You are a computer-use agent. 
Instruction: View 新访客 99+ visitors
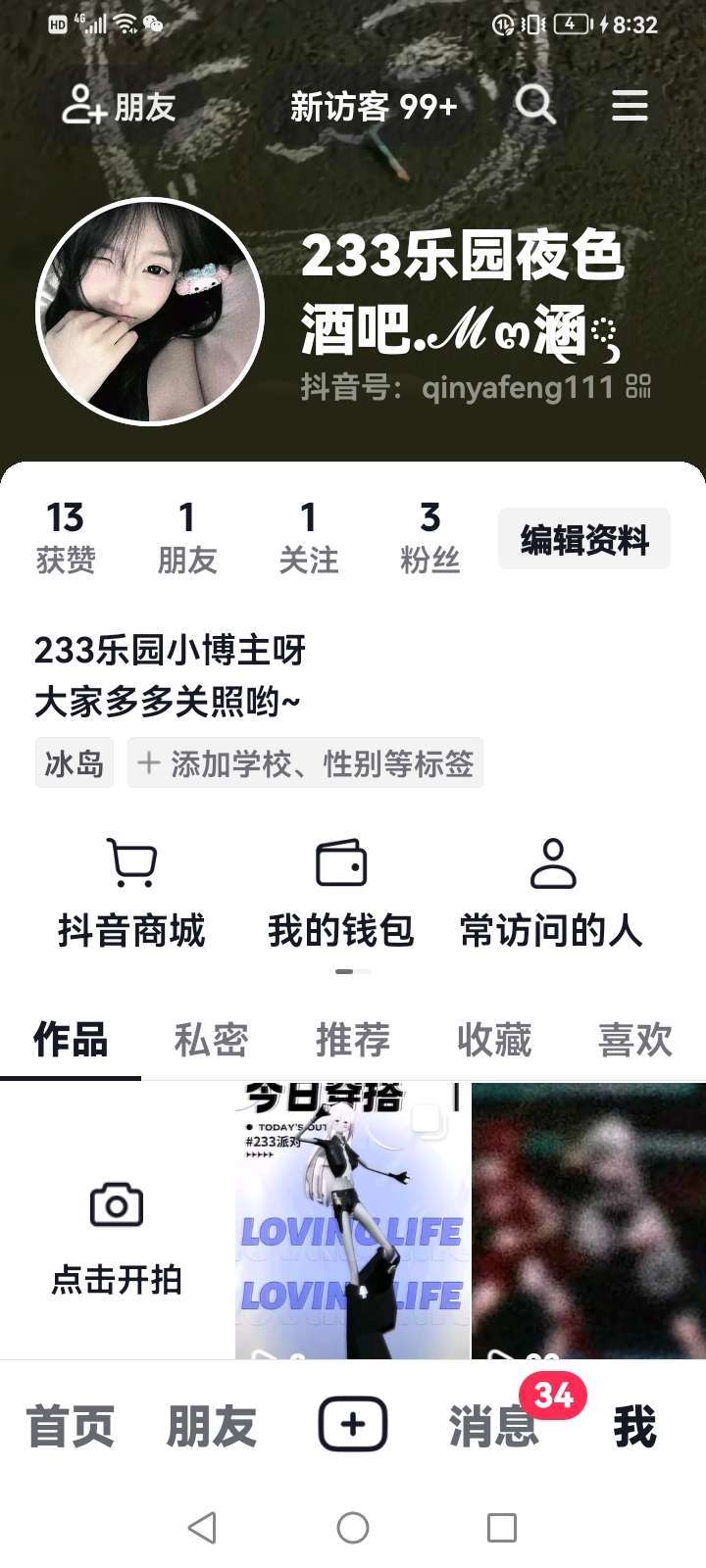tap(374, 106)
